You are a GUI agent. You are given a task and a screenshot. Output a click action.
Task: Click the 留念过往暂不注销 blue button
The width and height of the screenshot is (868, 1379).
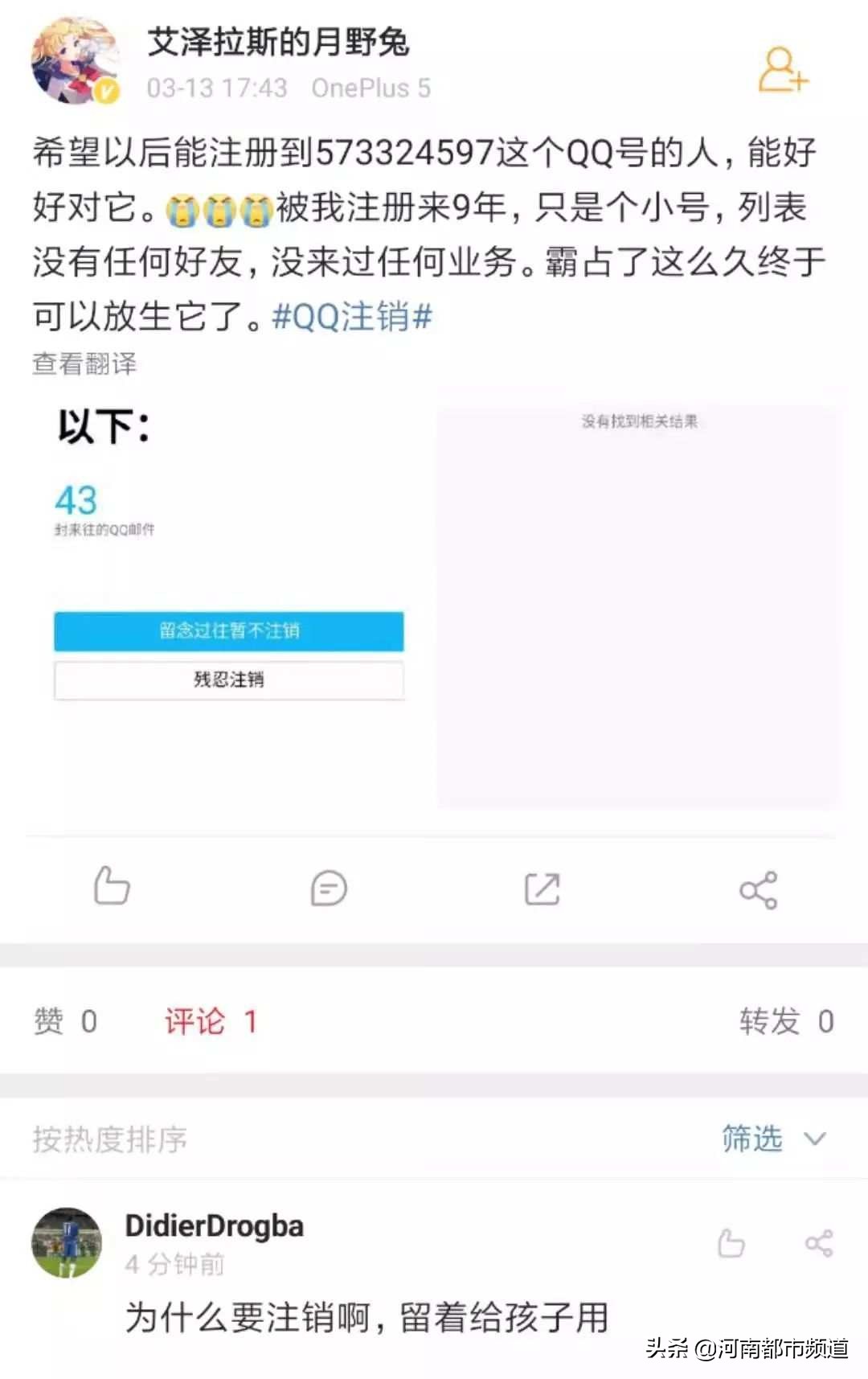pyautogui.click(x=230, y=632)
